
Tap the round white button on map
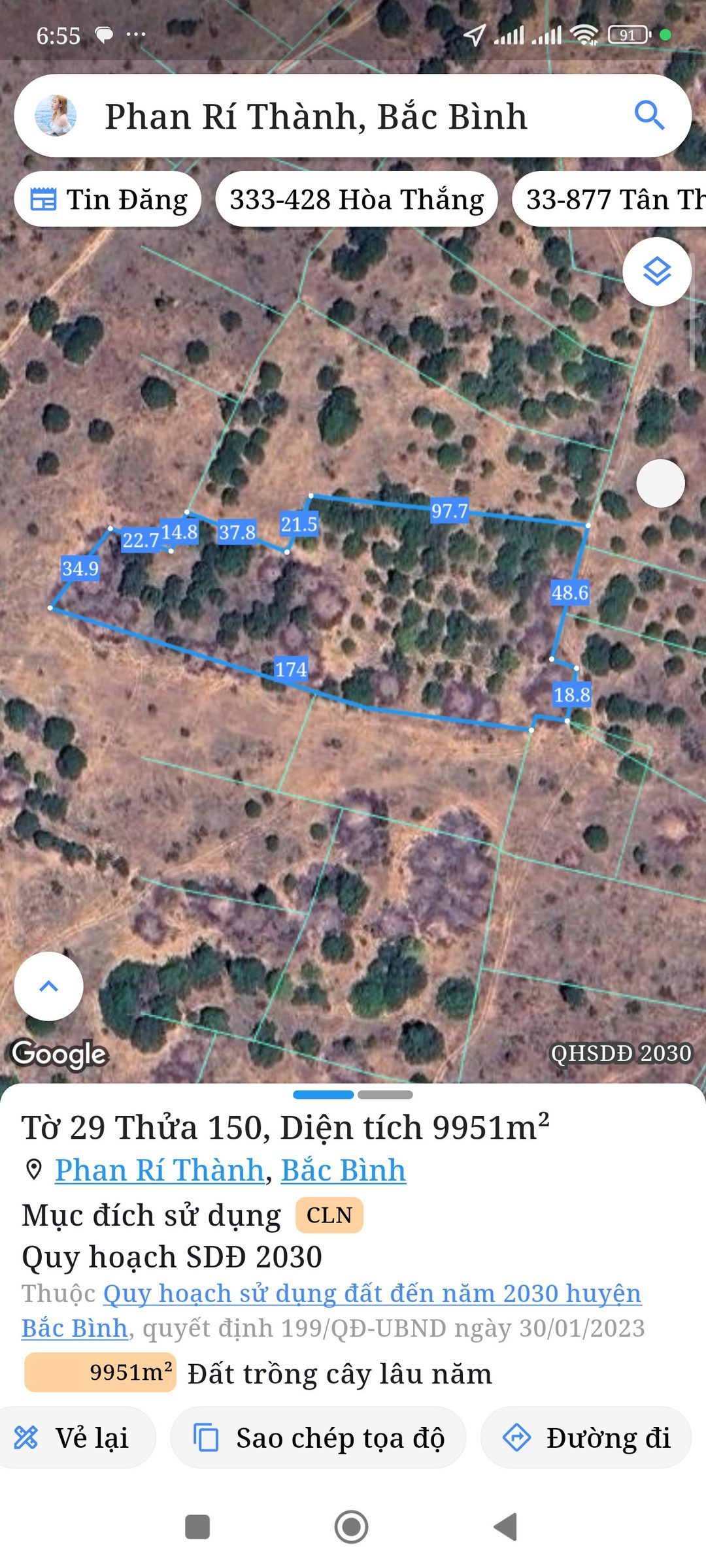point(660,483)
